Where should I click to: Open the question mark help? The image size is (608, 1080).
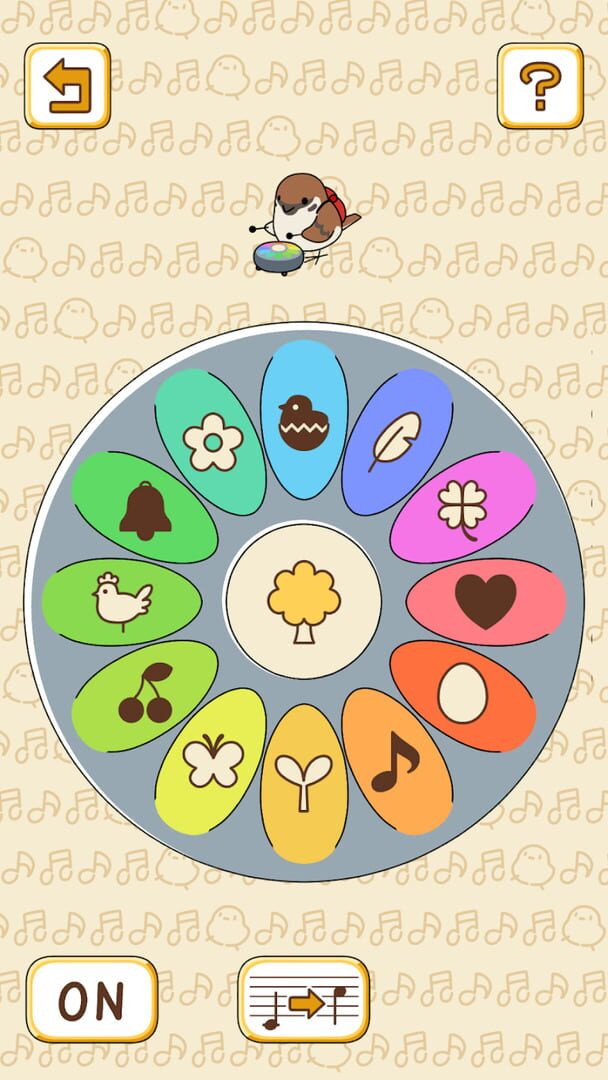pyautogui.click(x=540, y=86)
